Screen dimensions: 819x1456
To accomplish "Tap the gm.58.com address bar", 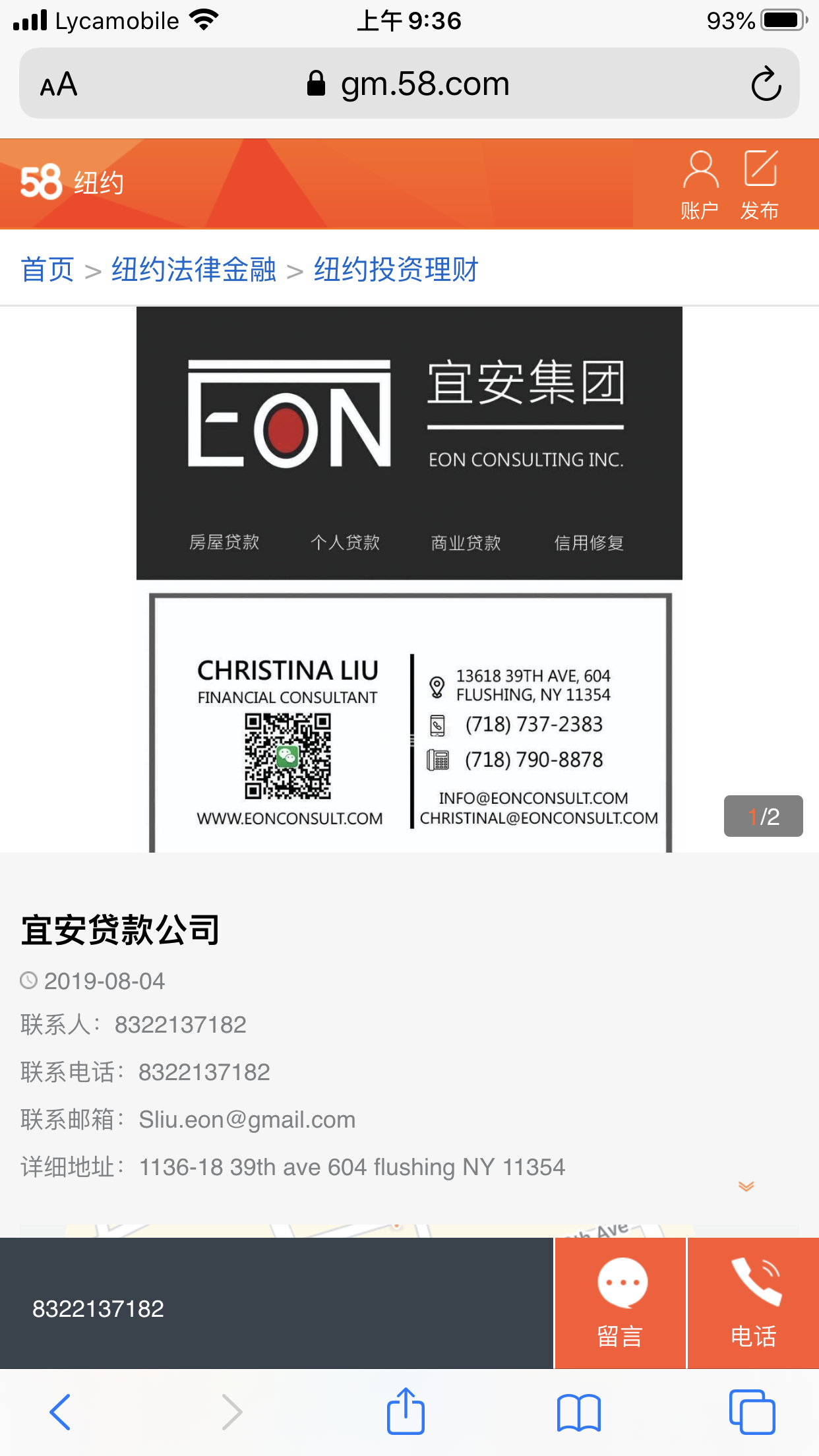I will coord(409,84).
